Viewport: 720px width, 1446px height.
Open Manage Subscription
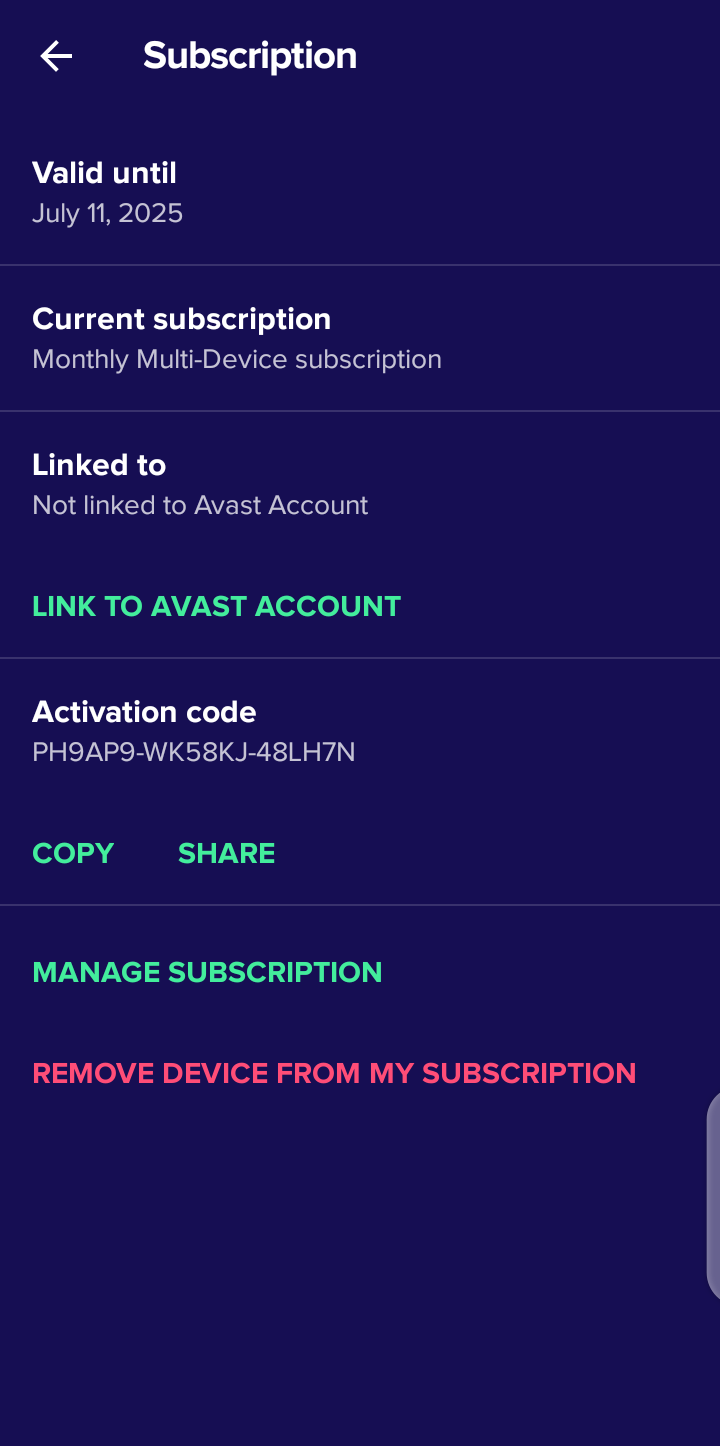[x=207, y=972]
